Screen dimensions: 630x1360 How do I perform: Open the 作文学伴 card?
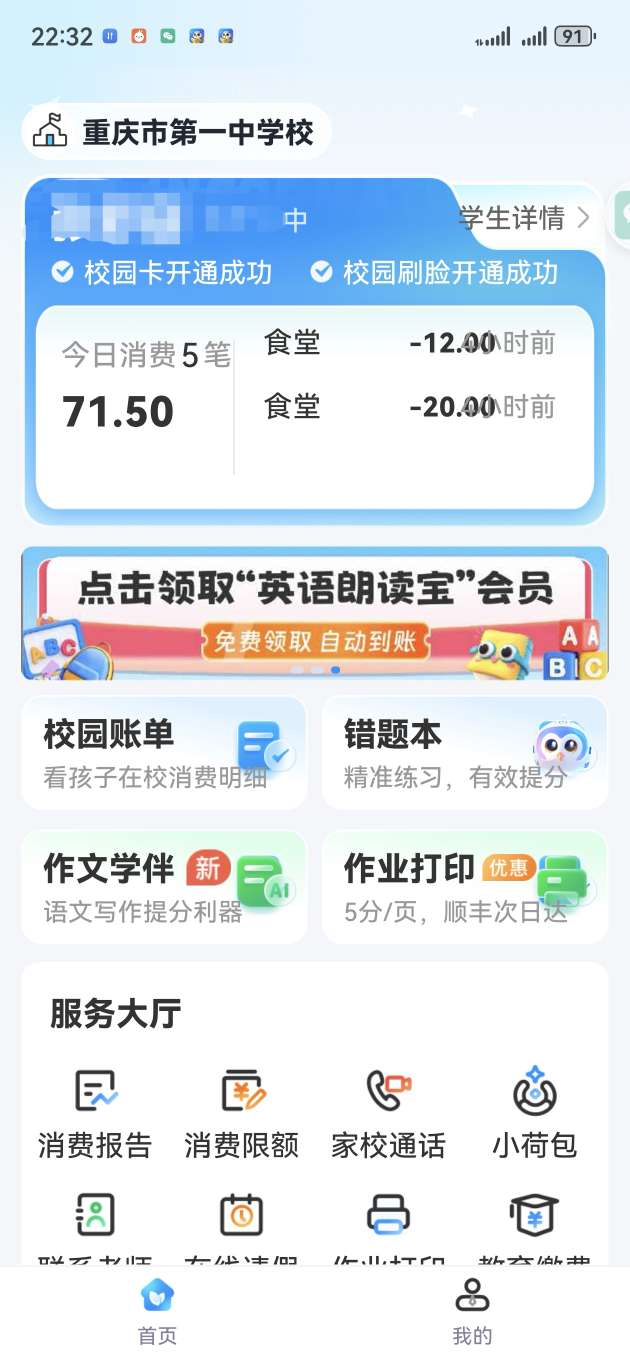click(164, 886)
